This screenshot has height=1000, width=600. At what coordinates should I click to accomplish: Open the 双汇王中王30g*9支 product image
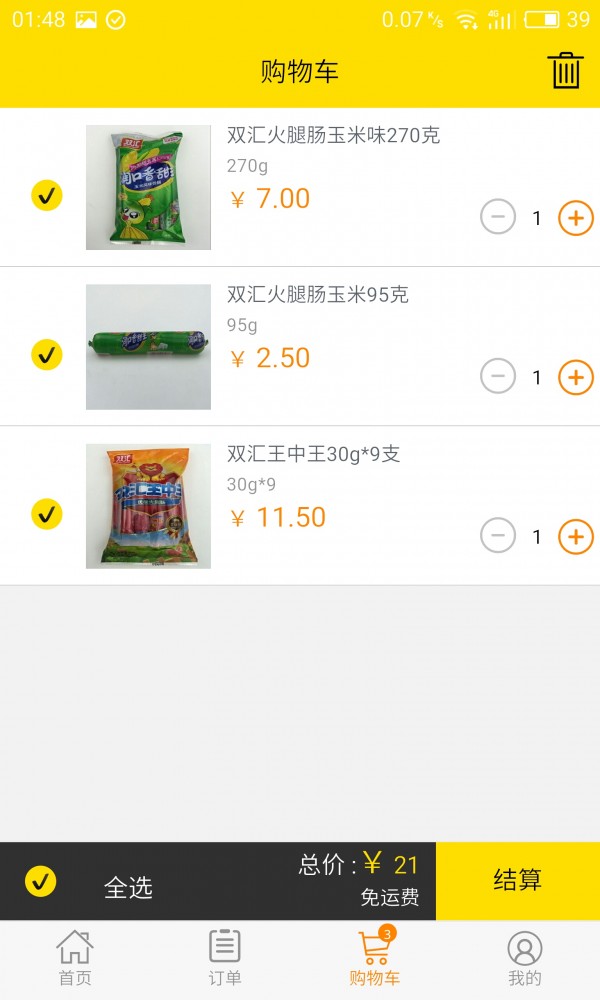coord(148,506)
